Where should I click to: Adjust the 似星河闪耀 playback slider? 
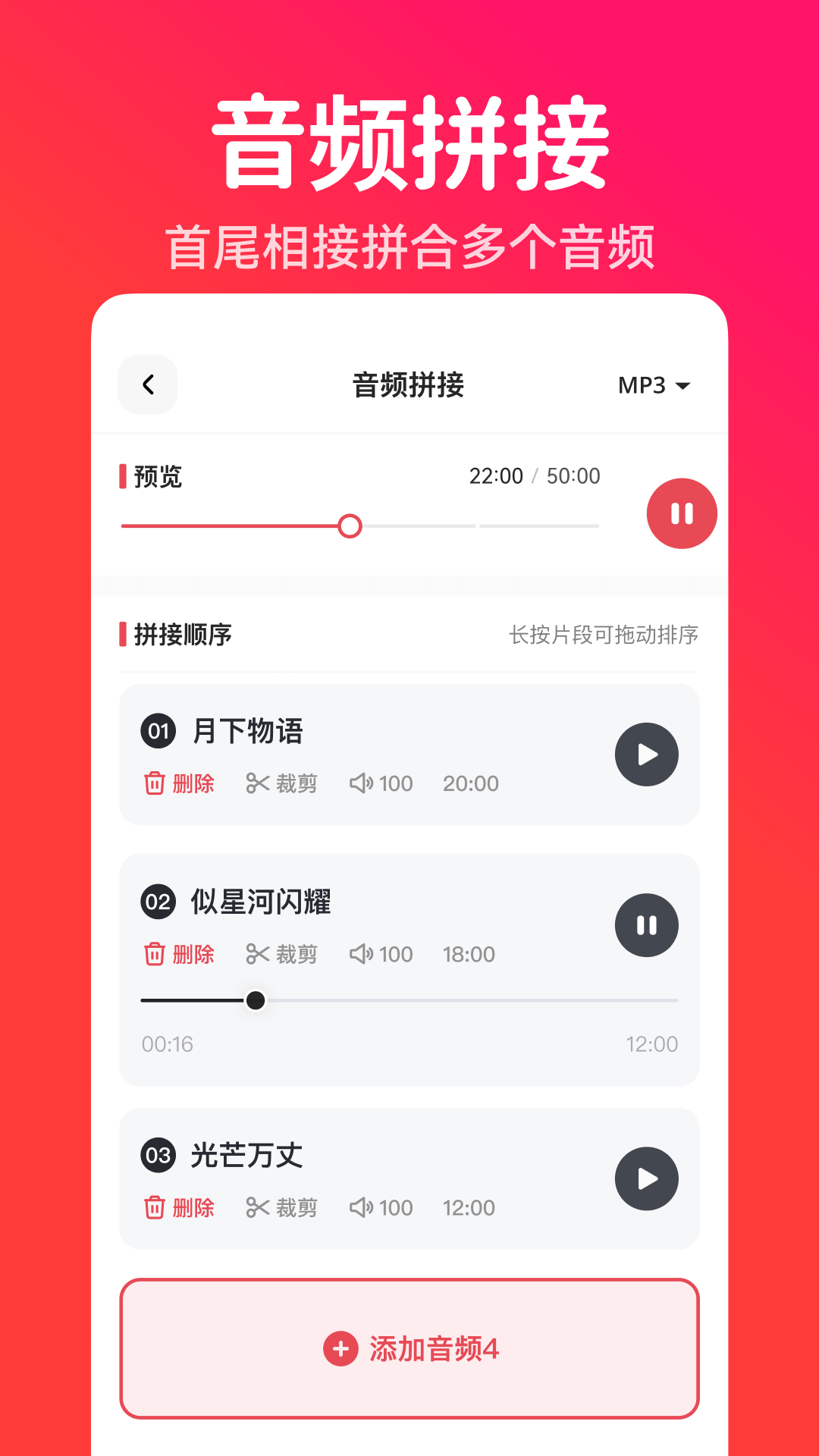(x=256, y=1001)
